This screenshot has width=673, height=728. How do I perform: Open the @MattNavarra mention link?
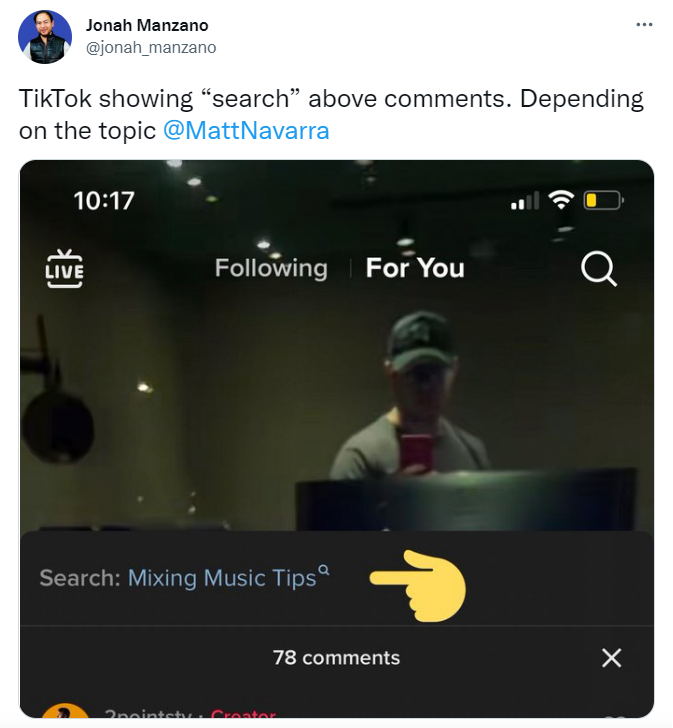(245, 131)
